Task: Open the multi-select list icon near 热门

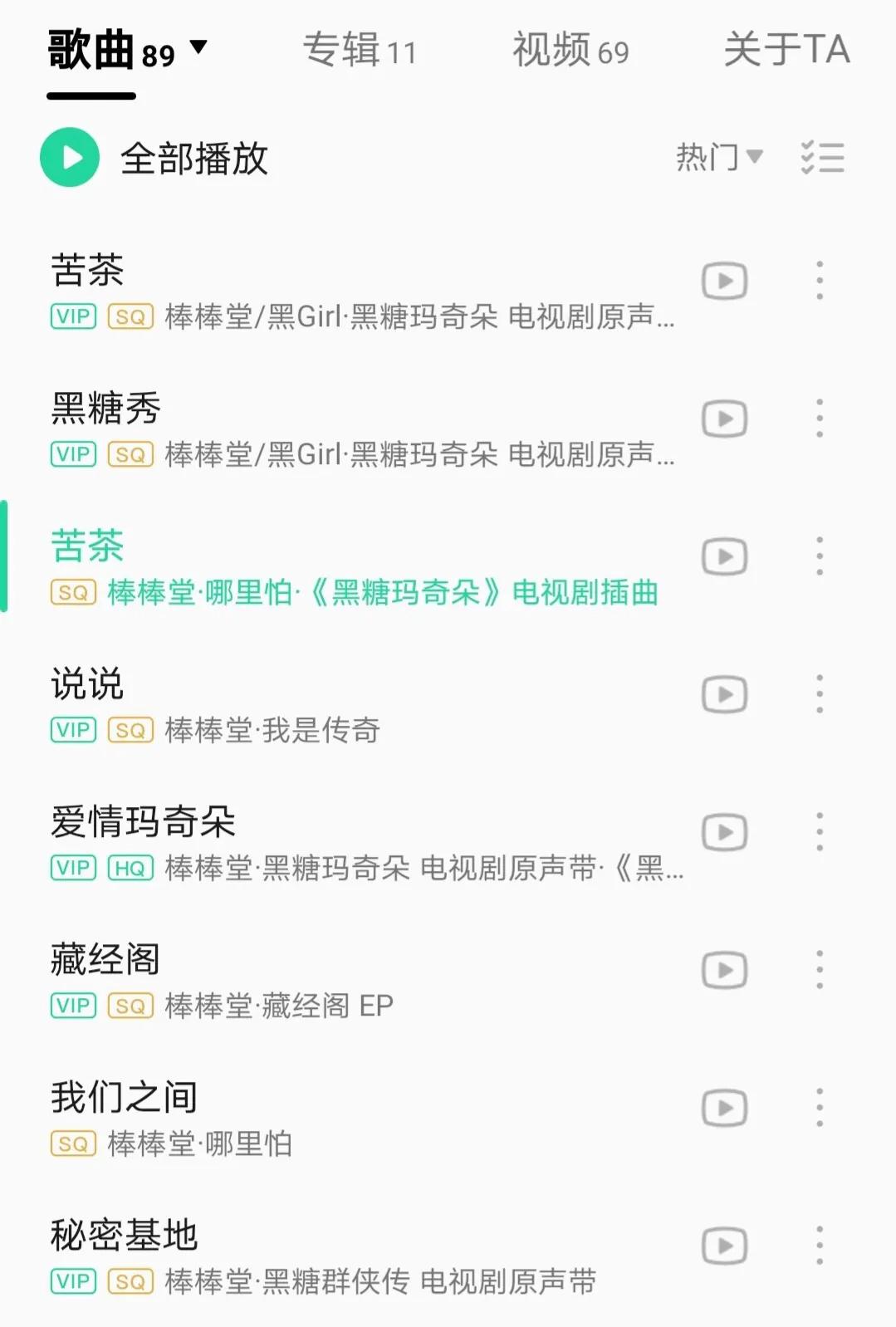Action: tap(823, 157)
